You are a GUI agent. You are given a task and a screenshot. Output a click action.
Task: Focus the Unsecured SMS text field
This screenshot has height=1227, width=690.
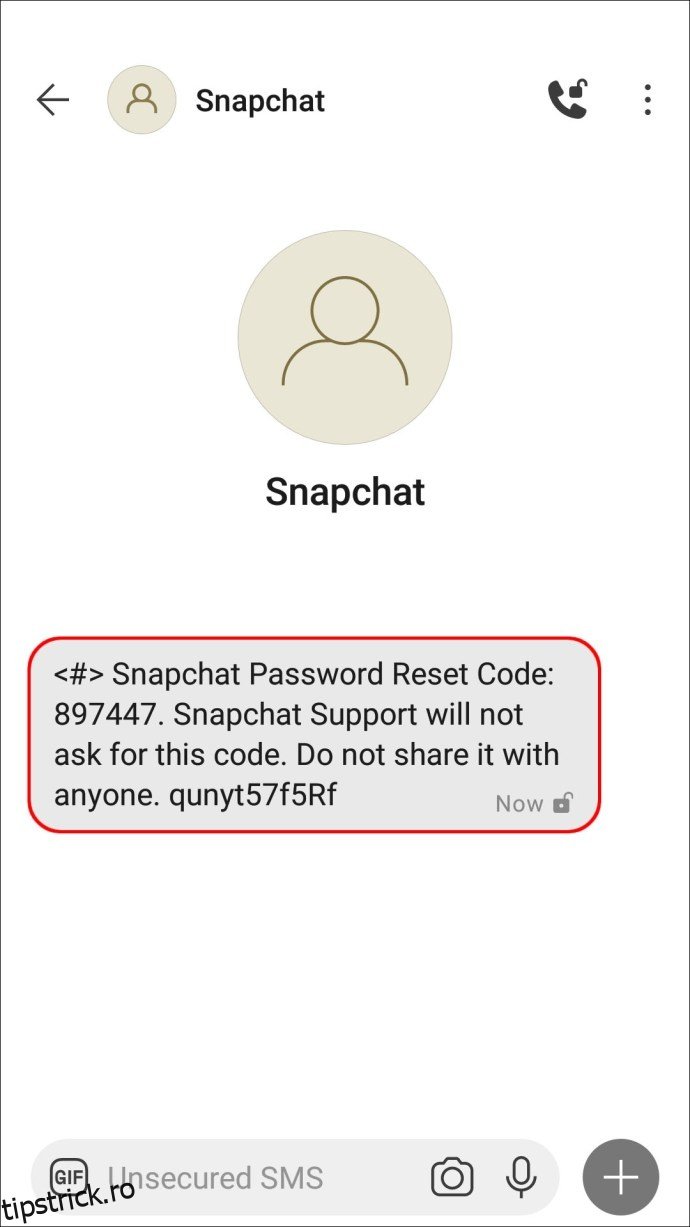click(x=250, y=1177)
